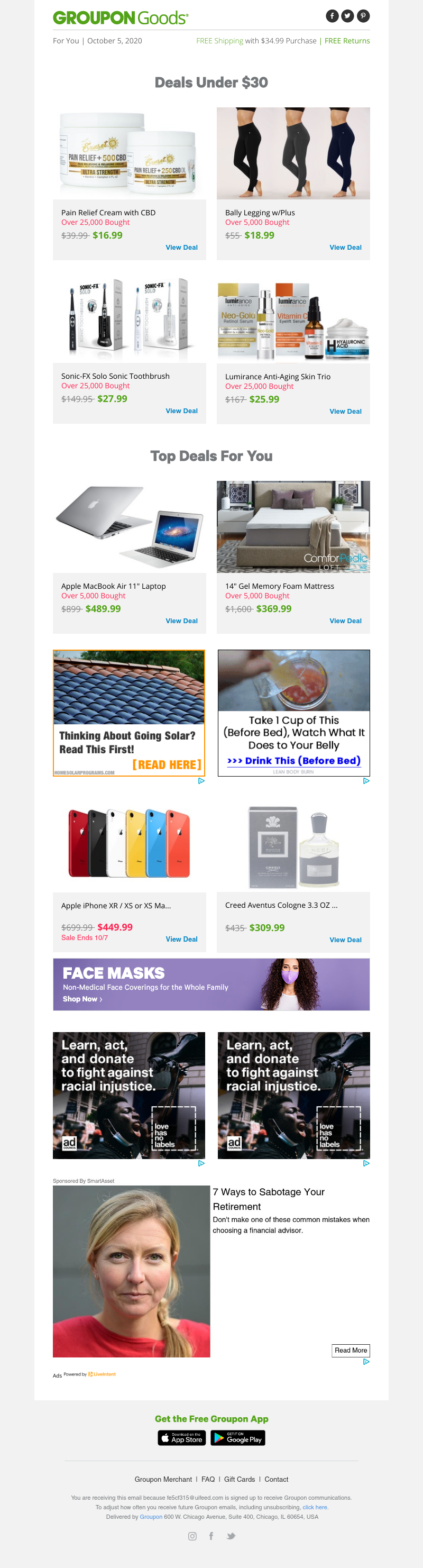
Task: View Deal for Apple iPhone XR / XS
Action: (x=181, y=940)
